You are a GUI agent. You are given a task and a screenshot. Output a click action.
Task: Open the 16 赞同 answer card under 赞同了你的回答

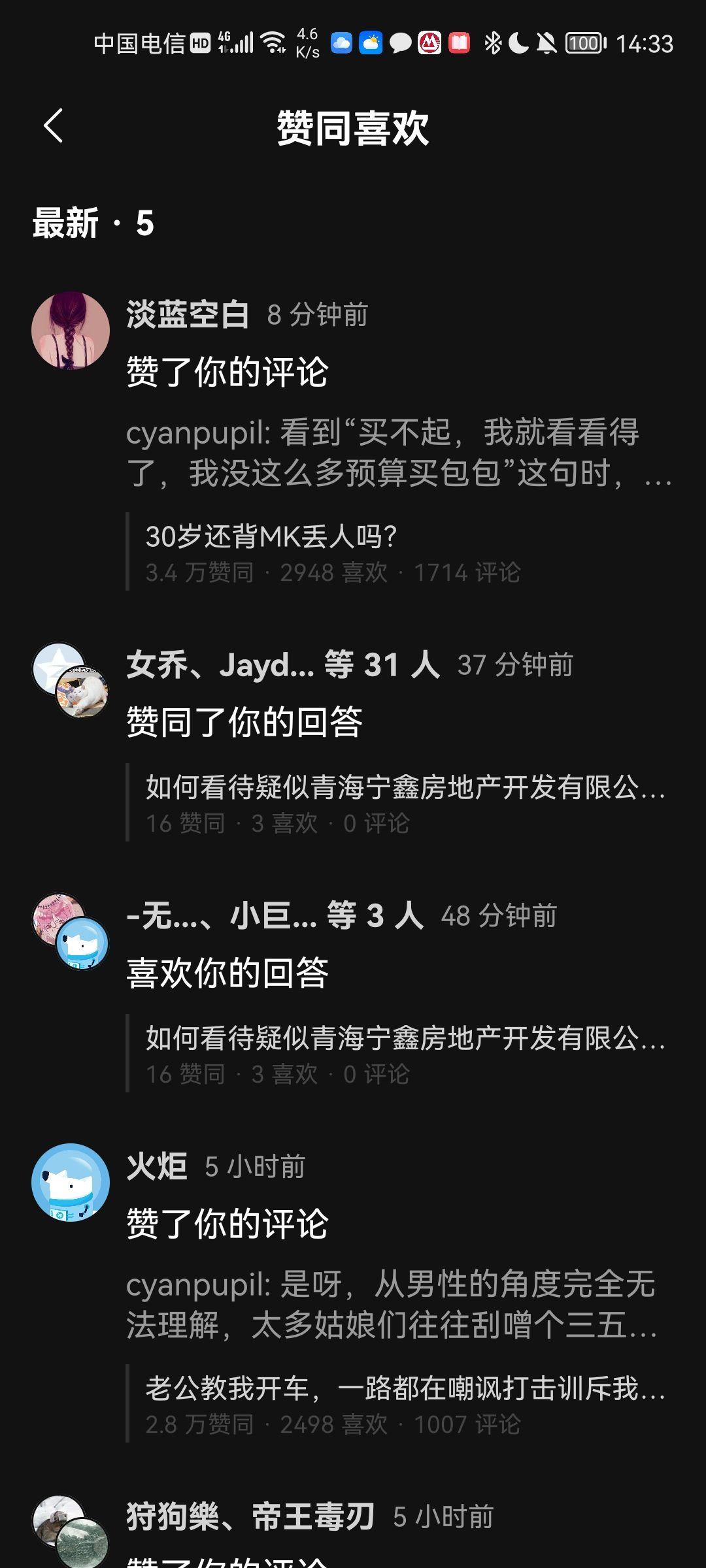click(x=399, y=803)
